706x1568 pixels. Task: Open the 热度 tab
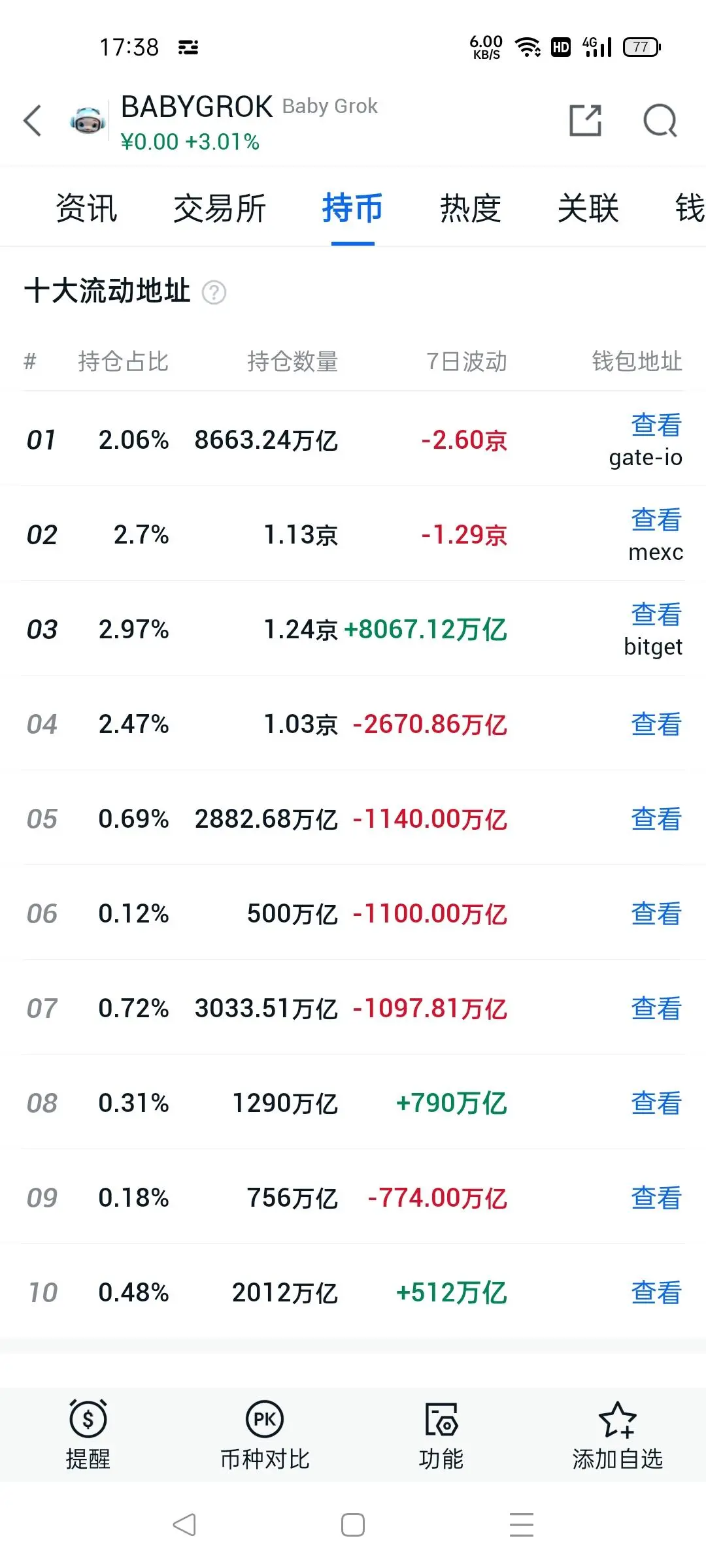(x=470, y=209)
